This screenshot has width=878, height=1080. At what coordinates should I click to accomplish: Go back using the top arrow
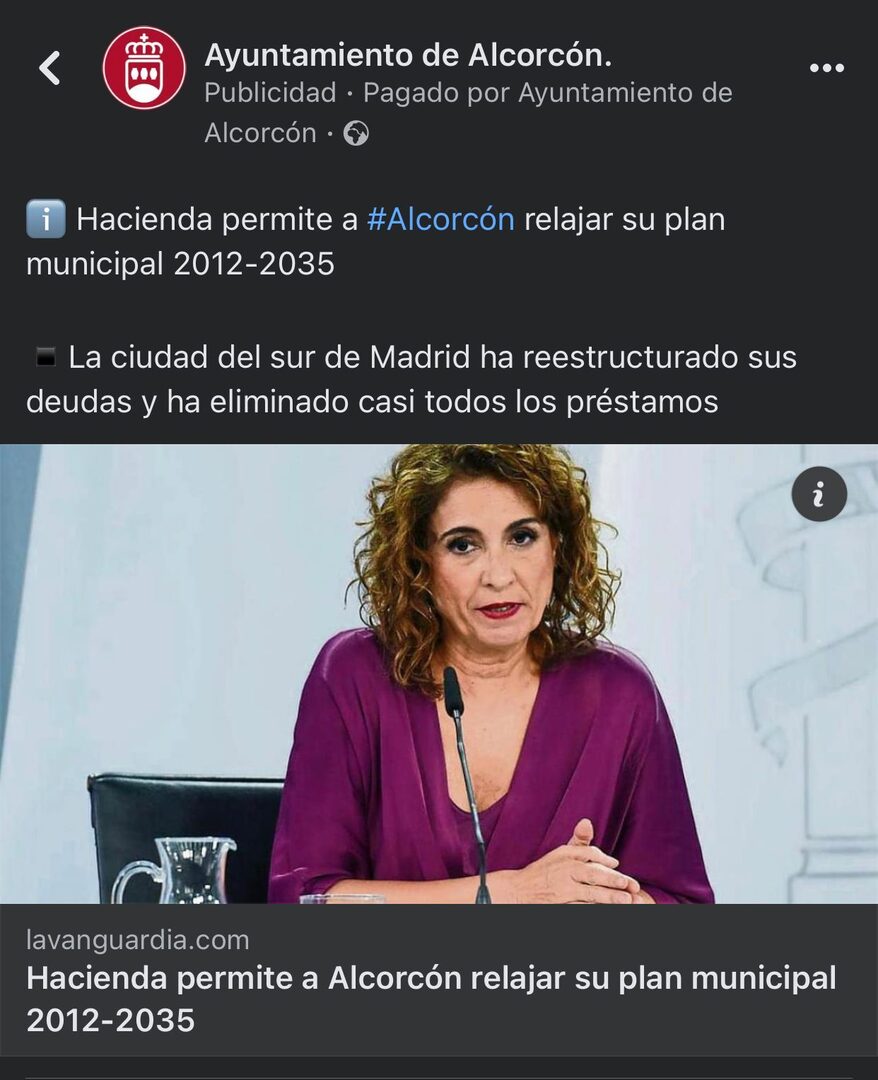point(49,68)
